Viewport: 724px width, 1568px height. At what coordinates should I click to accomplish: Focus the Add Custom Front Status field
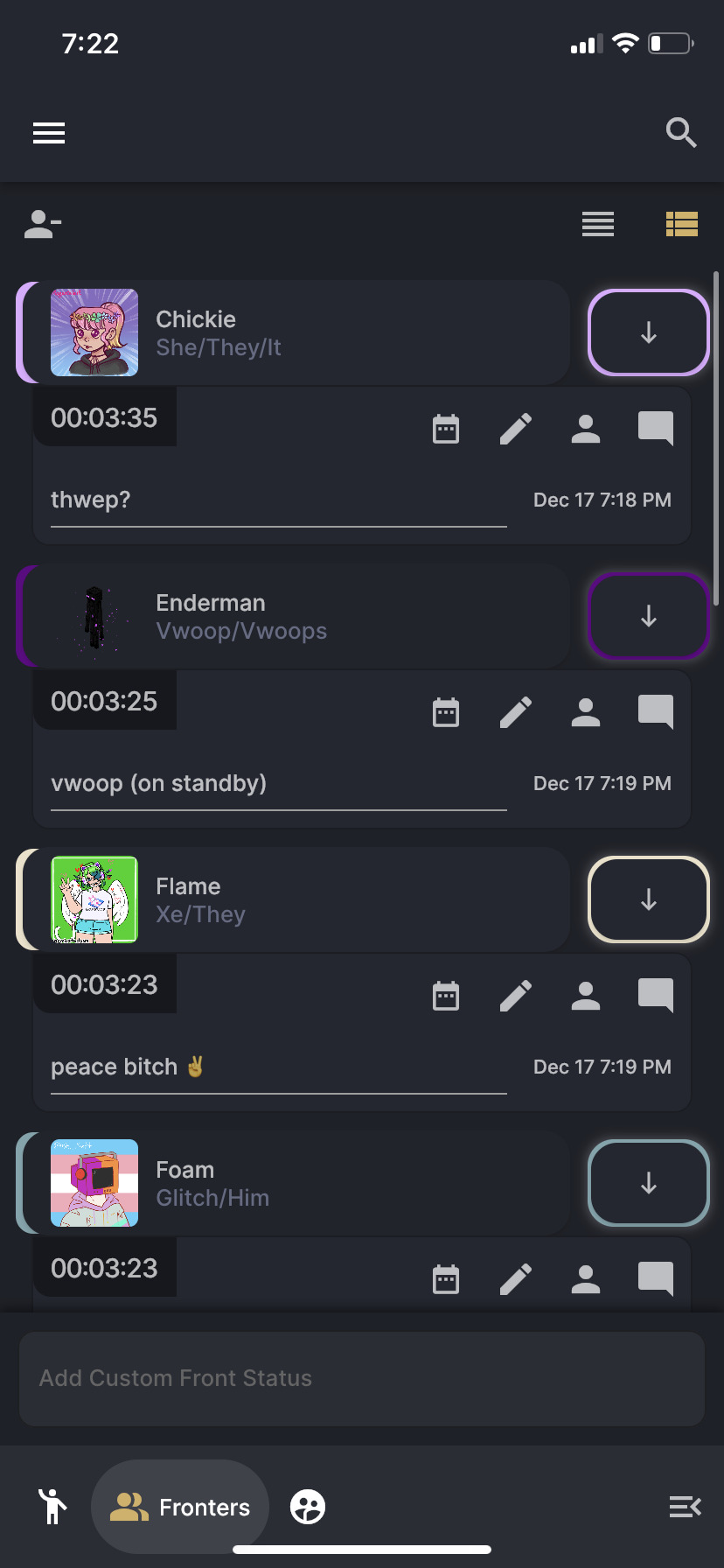point(362,1378)
